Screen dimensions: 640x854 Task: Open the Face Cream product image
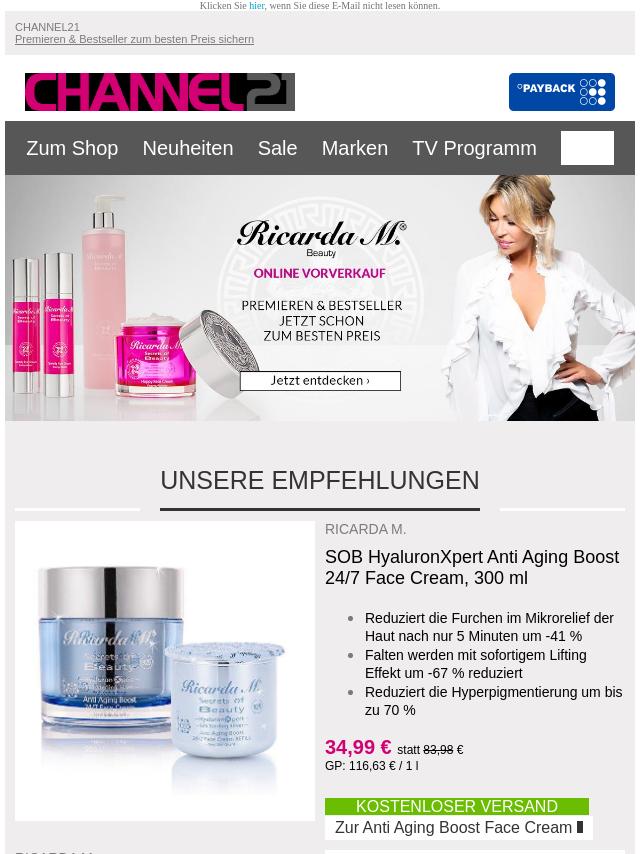[165, 670]
